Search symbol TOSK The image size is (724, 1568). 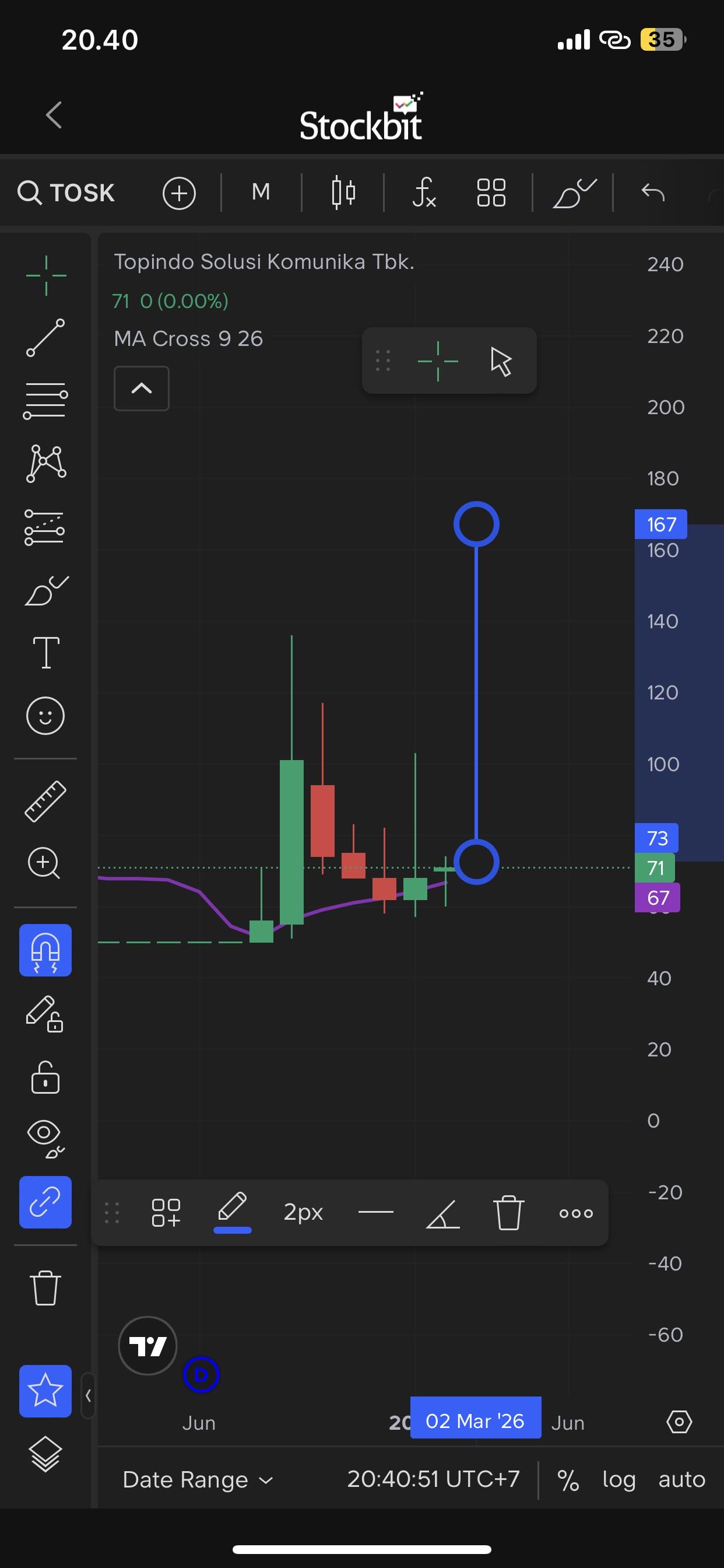point(66,193)
